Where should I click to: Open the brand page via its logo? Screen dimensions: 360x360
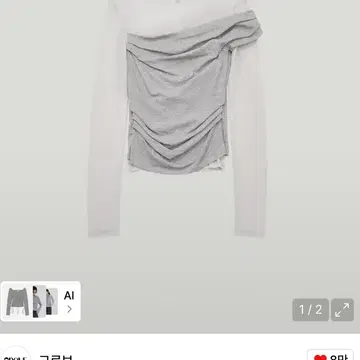click(15, 354)
